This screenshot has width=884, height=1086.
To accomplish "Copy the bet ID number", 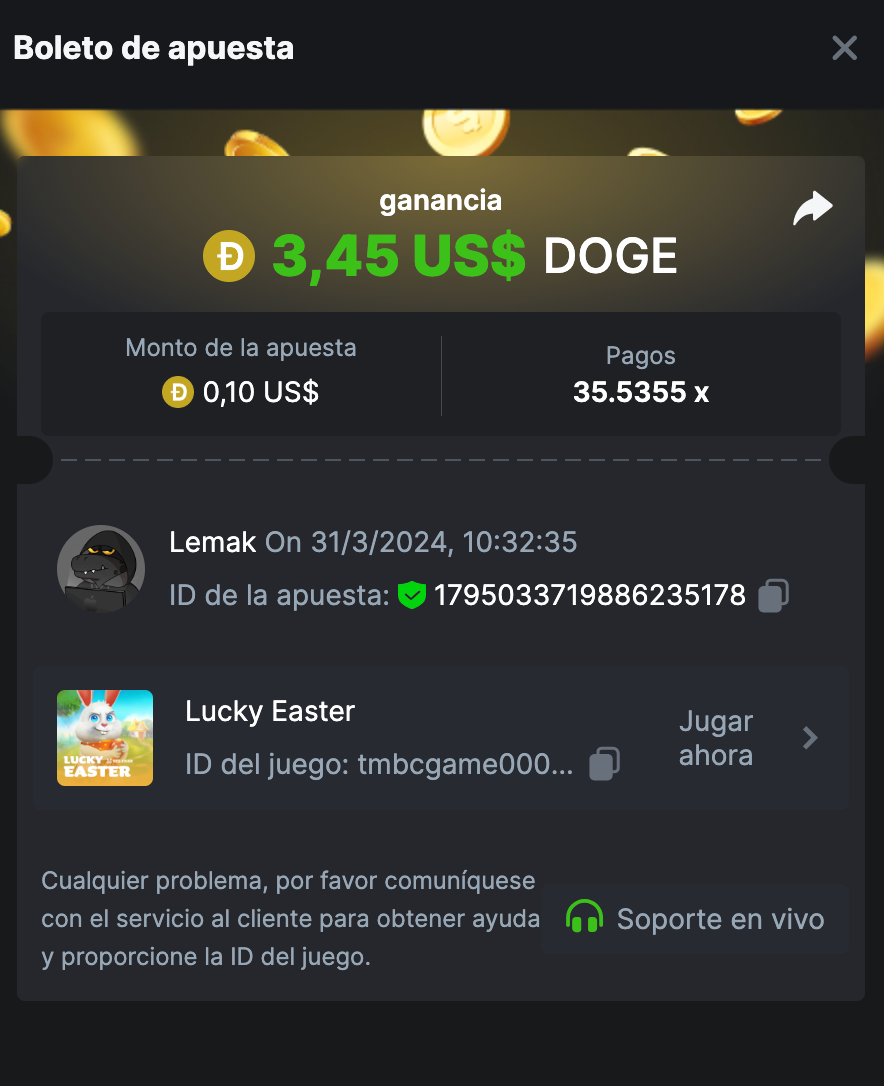I will (773, 596).
